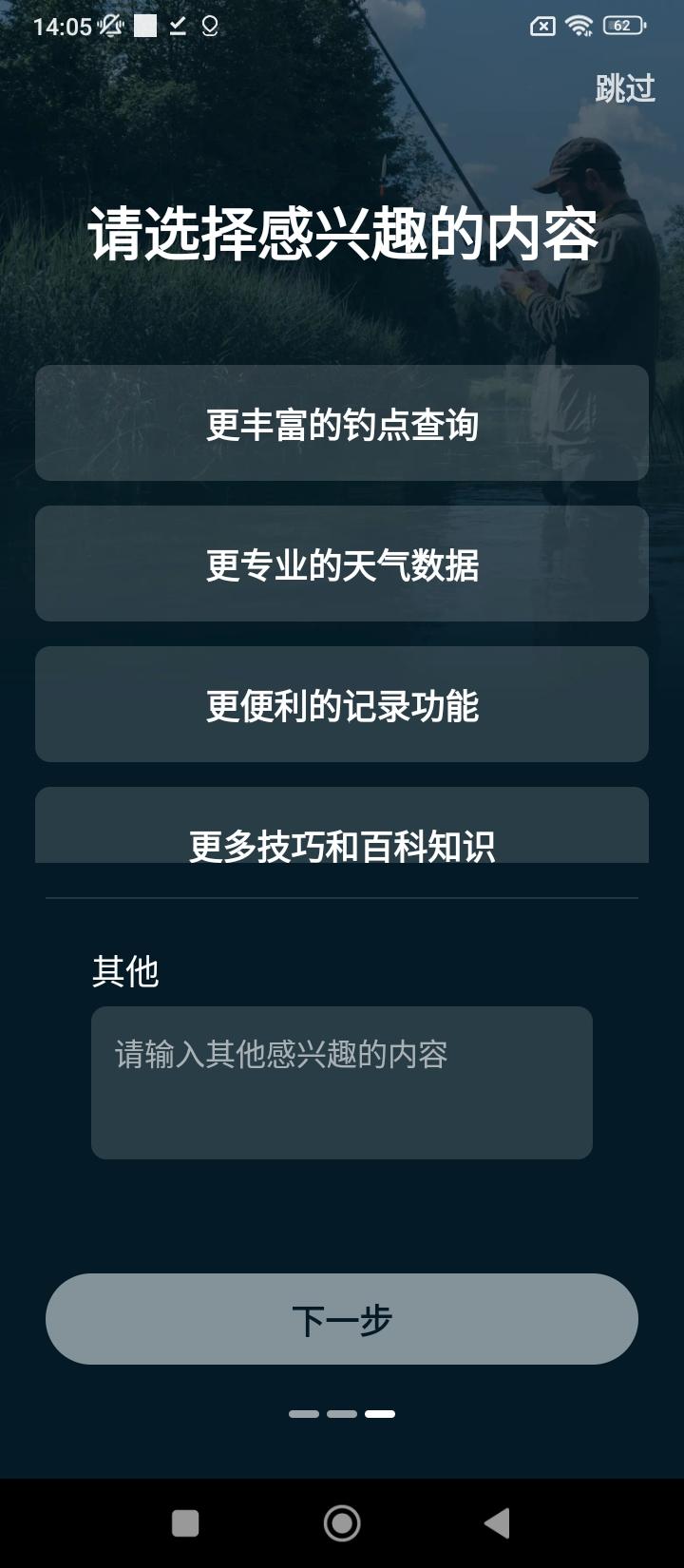Select the 更专业的天气数据 interest option
Screen dimensions: 684x1568
[342, 563]
